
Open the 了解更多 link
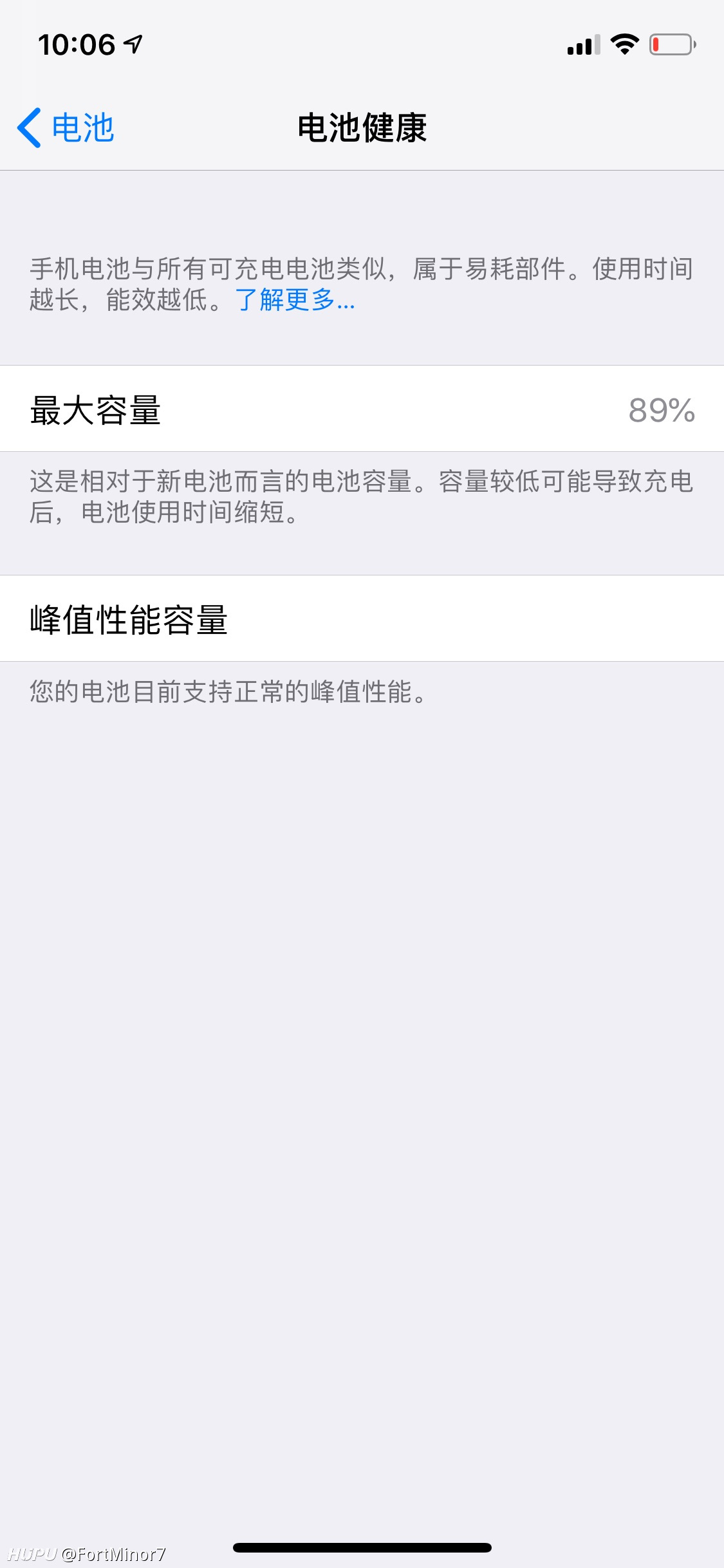coord(295,300)
